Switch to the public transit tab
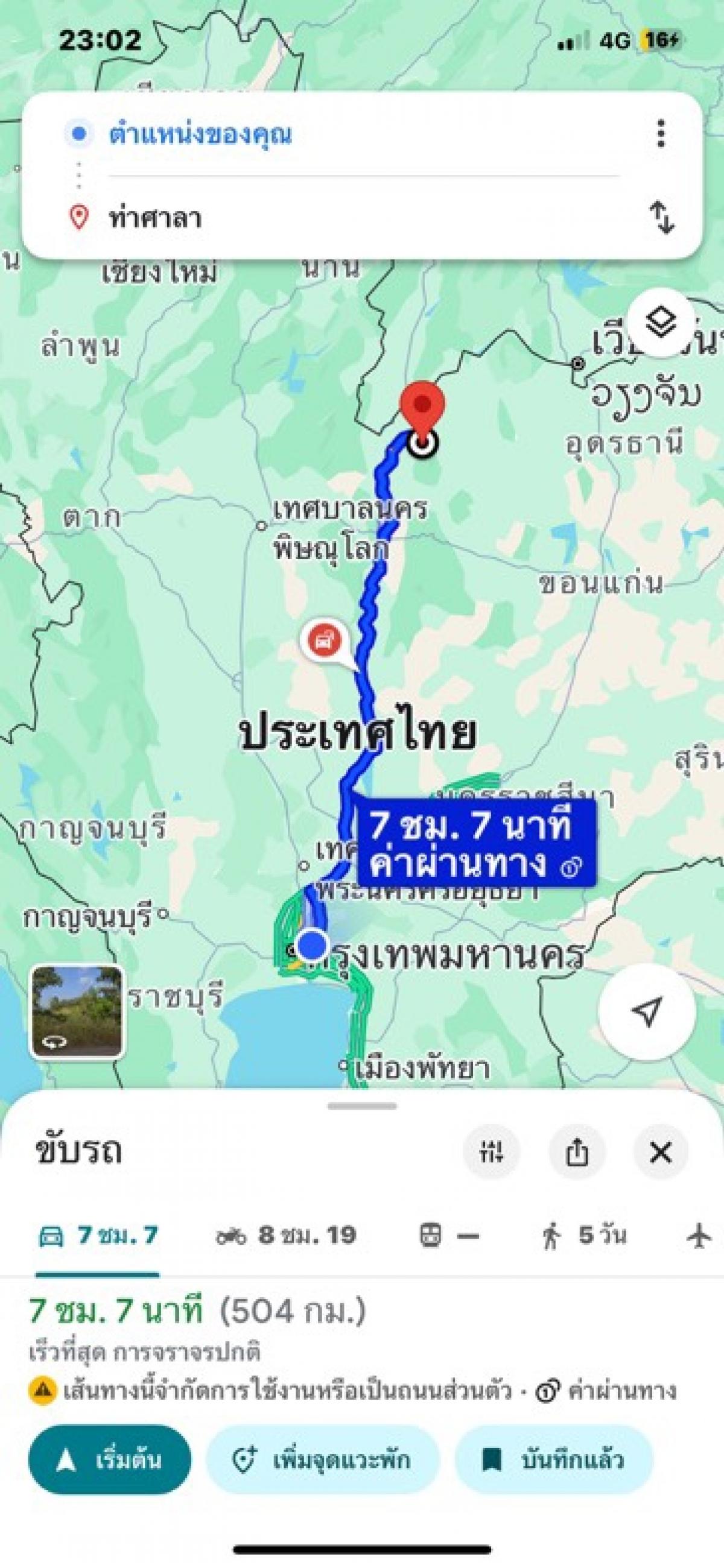 tap(449, 1236)
